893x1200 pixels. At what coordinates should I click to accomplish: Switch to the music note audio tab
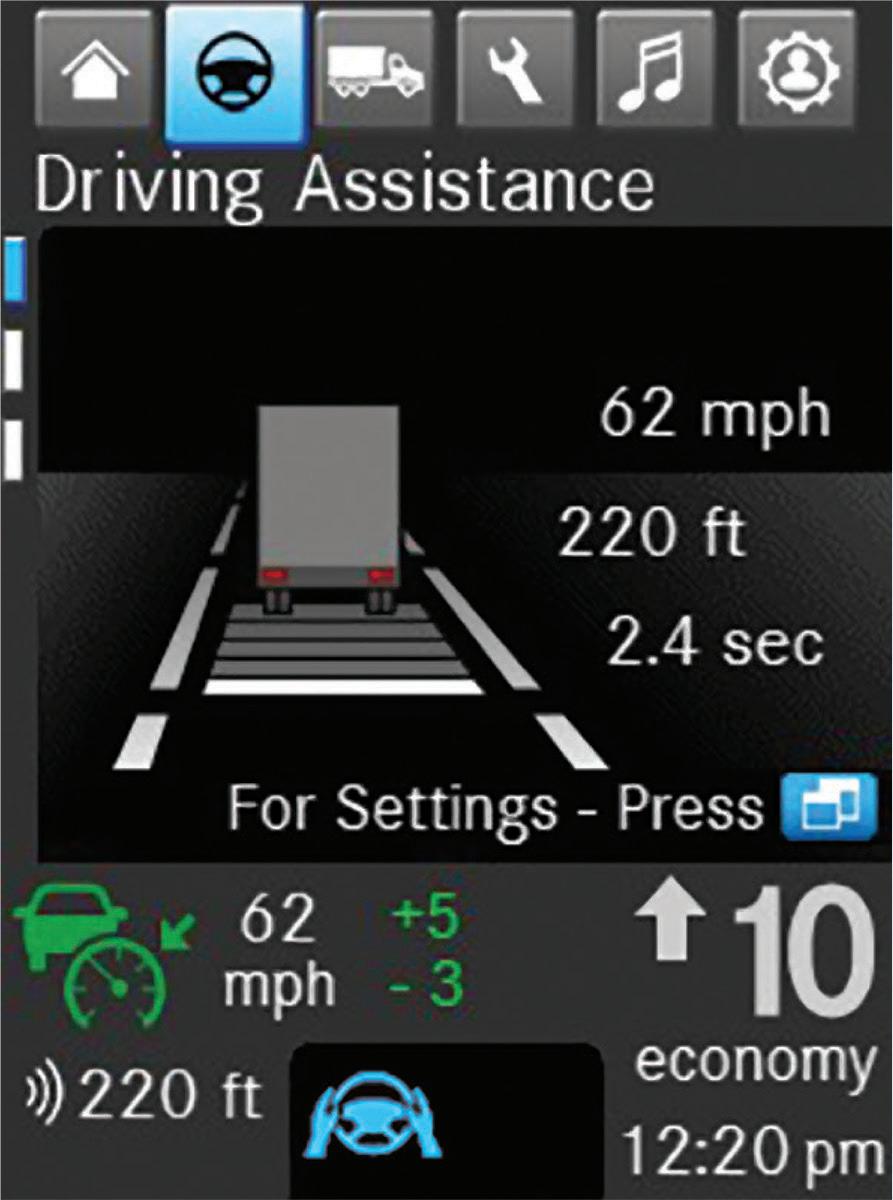(x=655, y=73)
